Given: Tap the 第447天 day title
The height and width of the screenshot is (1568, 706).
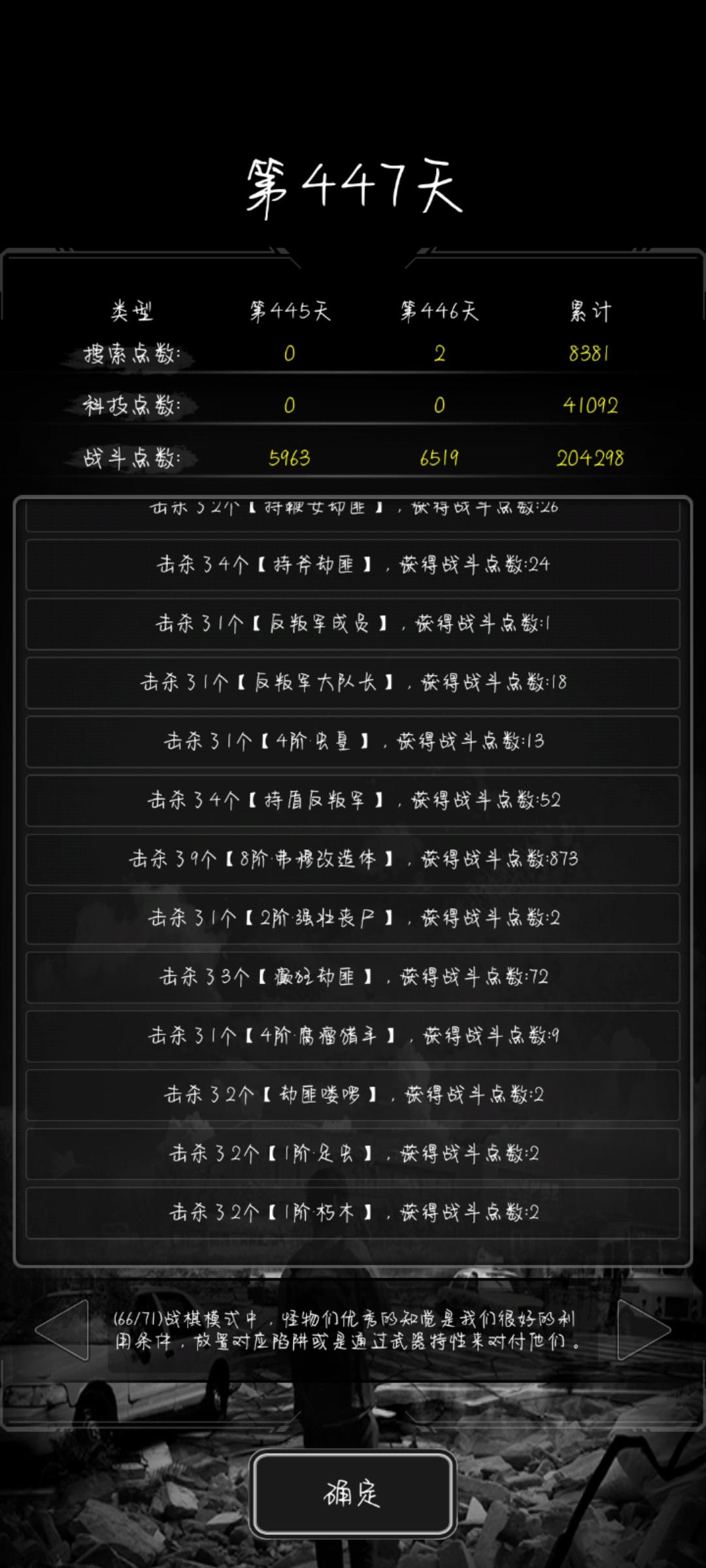Looking at the screenshot, I should 353,186.
